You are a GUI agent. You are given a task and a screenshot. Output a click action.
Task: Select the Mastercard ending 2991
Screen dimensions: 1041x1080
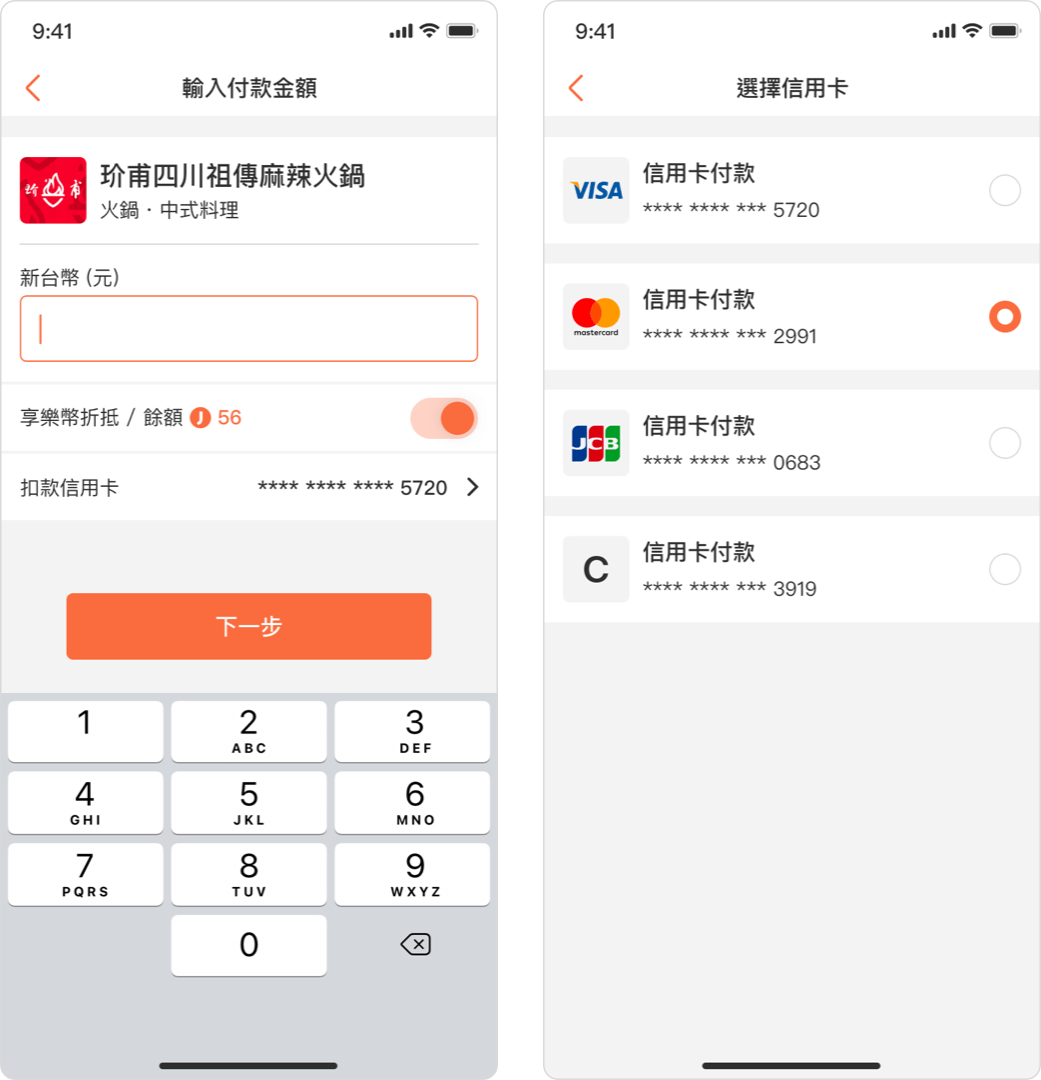[x=1004, y=317]
